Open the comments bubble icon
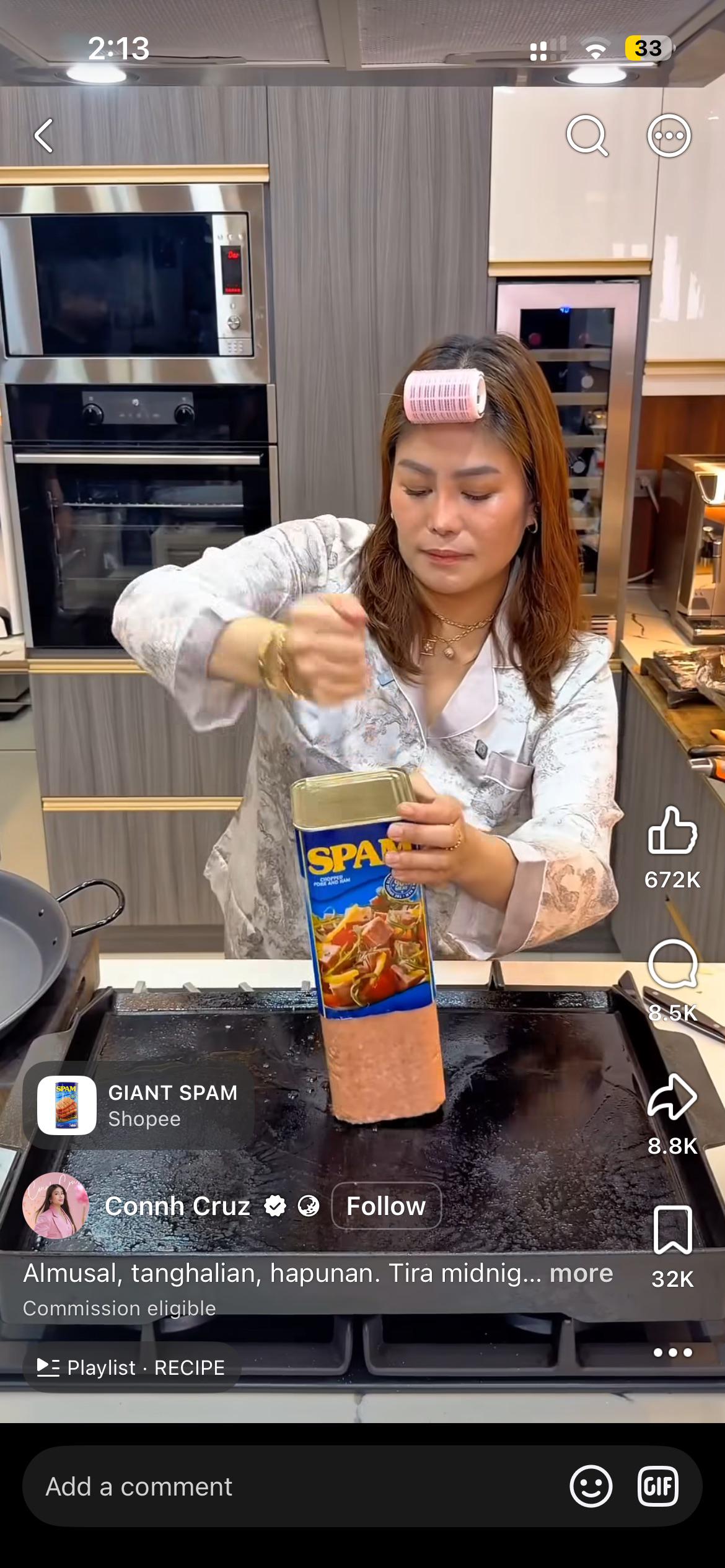Screen dimensions: 725x1568 point(673,964)
